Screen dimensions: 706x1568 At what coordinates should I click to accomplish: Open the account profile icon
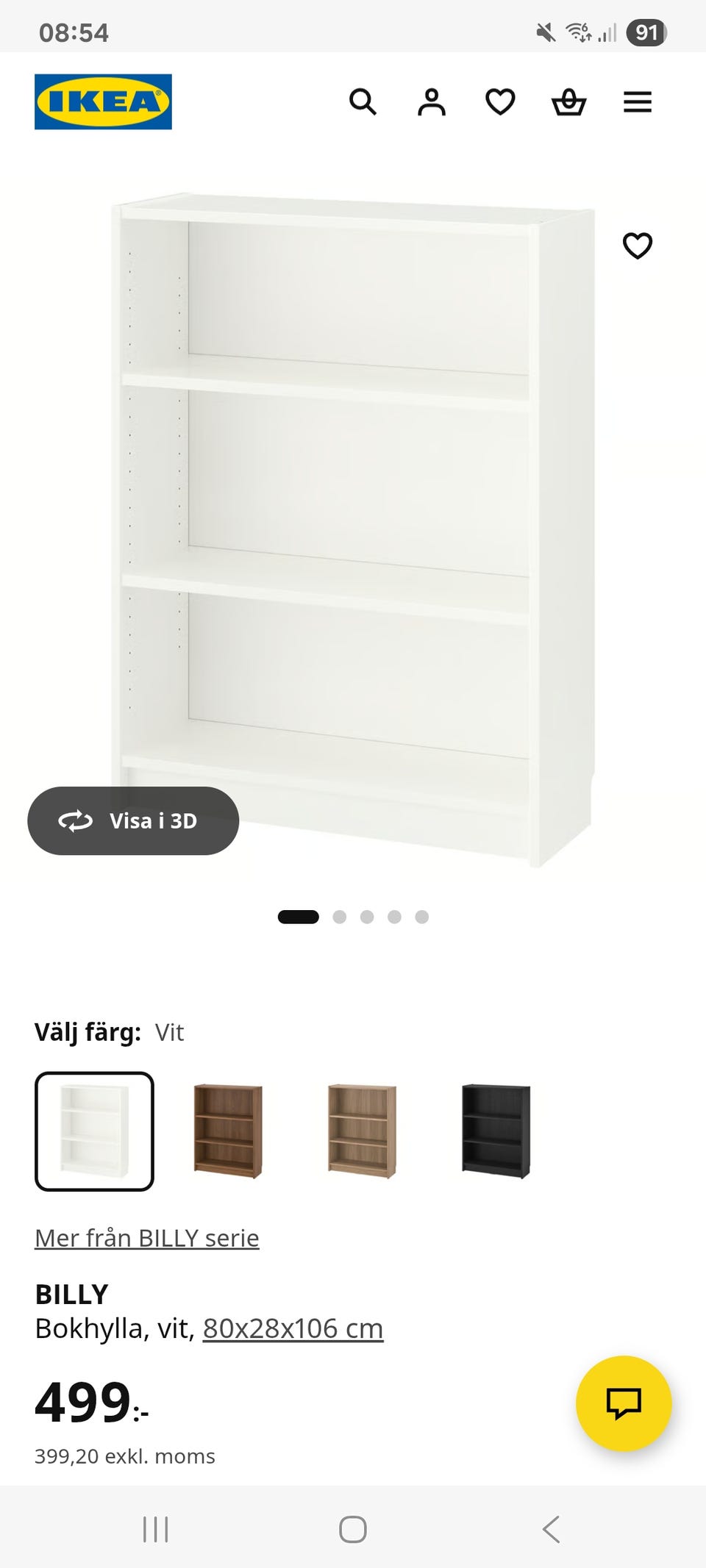pyautogui.click(x=432, y=102)
